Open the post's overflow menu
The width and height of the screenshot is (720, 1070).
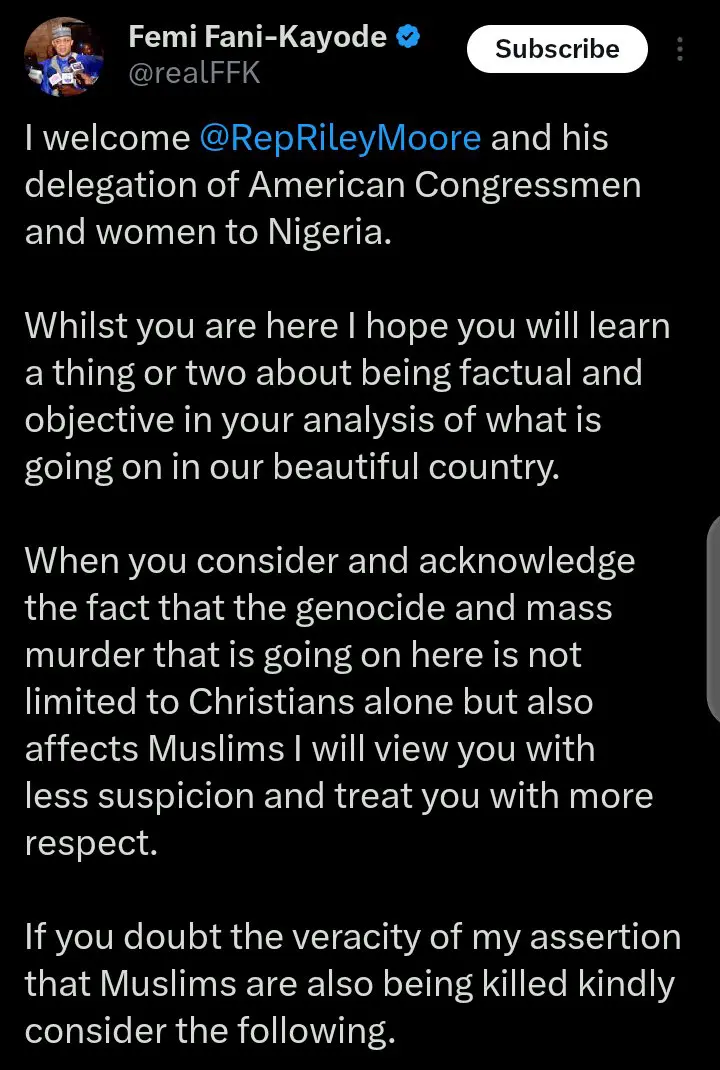coord(681,50)
